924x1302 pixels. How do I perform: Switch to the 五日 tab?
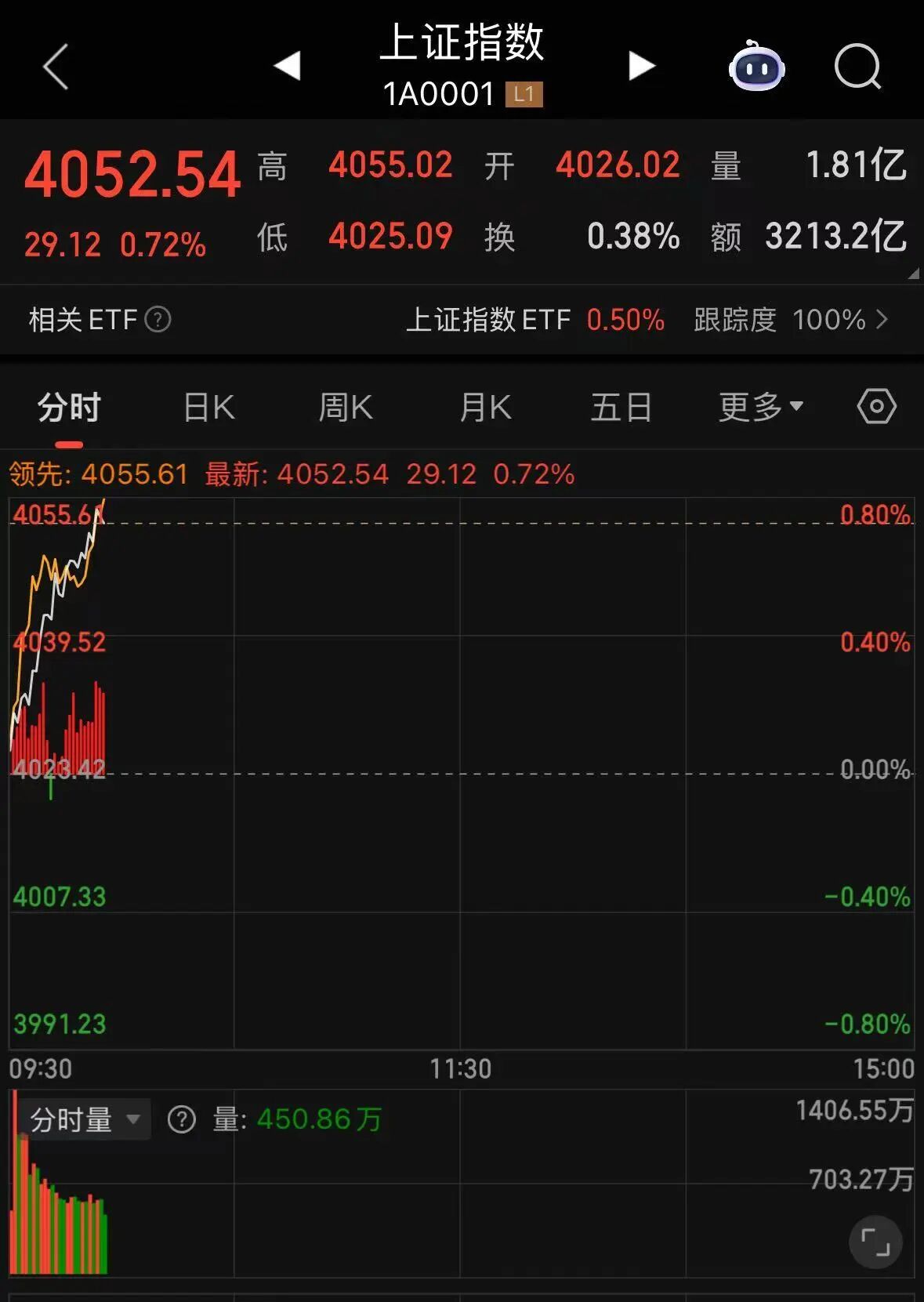click(x=621, y=408)
